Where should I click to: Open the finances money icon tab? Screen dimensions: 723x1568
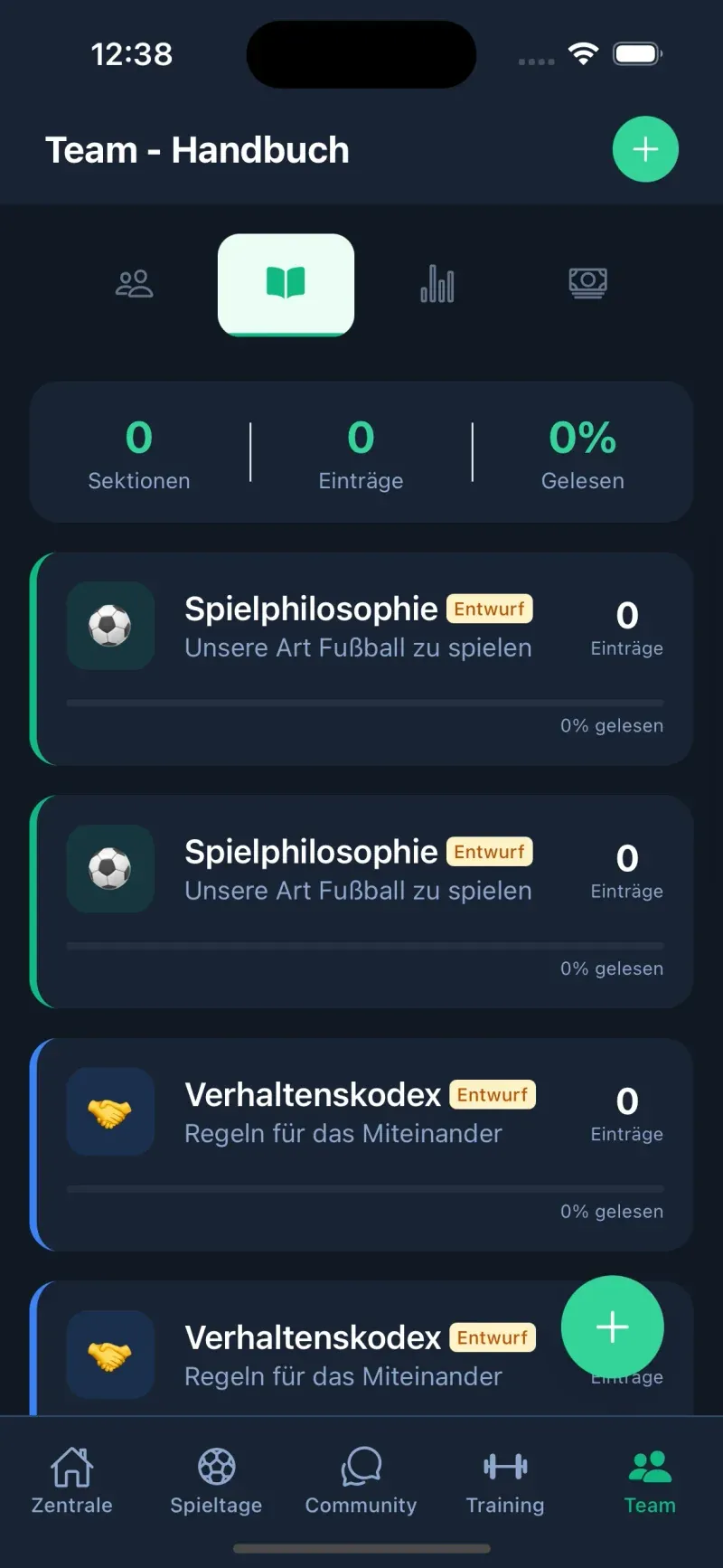[587, 284]
